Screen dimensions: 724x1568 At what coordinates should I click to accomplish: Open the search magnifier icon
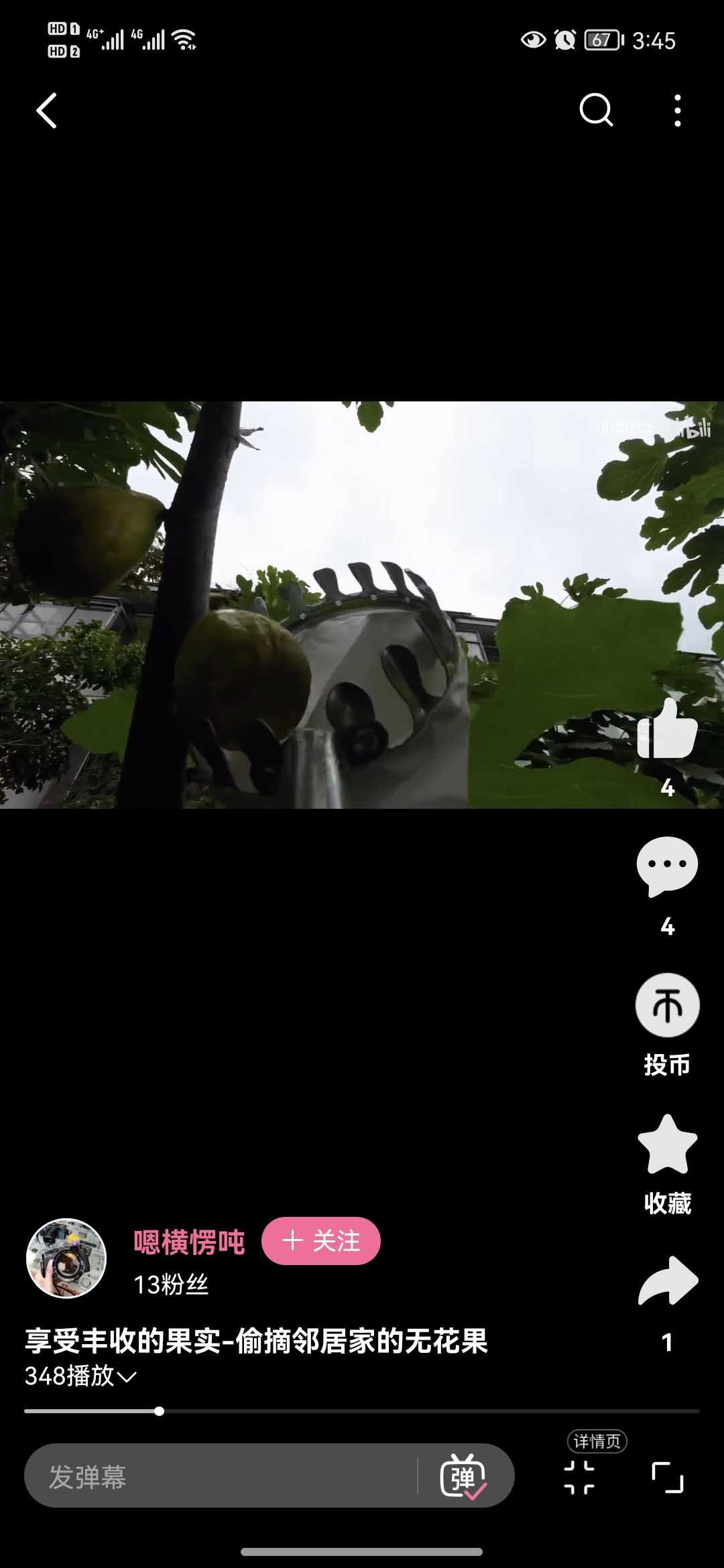(596, 110)
